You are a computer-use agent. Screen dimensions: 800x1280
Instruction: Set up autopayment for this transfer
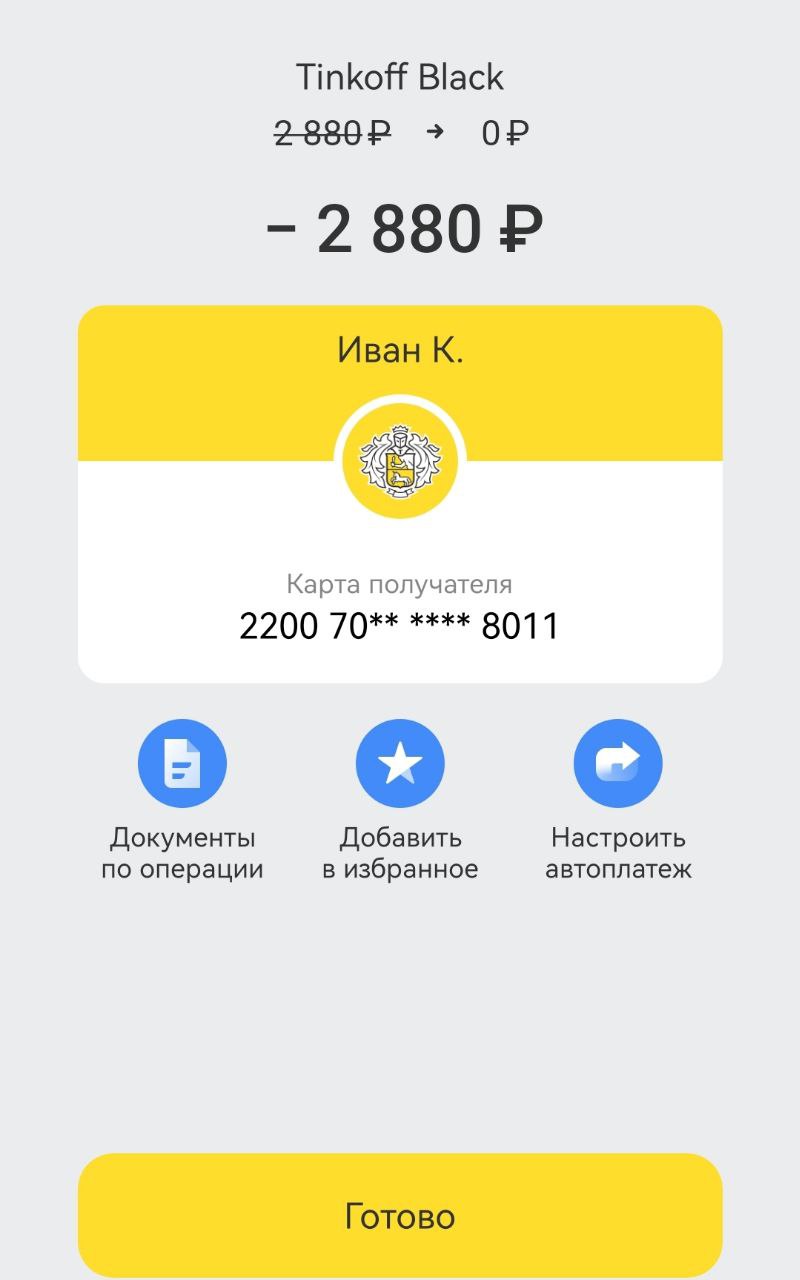click(618, 764)
